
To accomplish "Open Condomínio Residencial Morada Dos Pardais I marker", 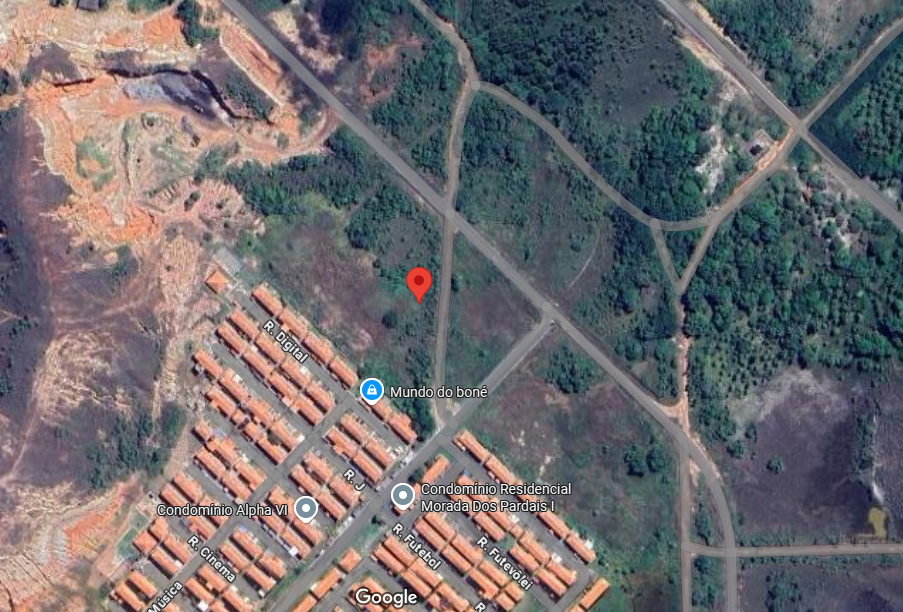I will click(x=403, y=495).
